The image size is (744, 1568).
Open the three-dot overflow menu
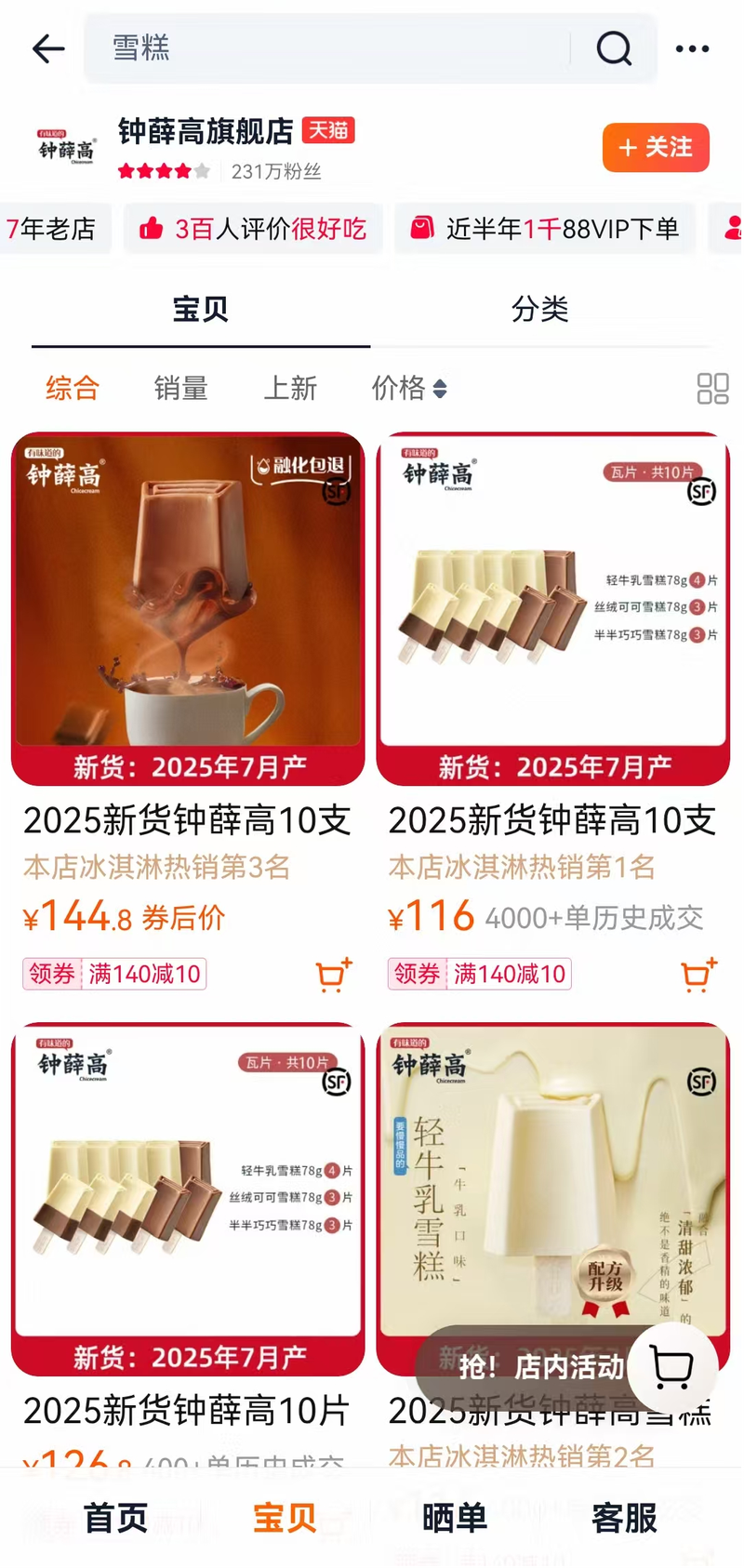click(x=692, y=48)
